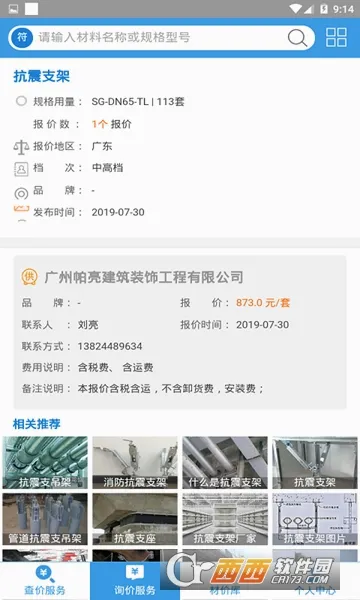The image size is (360, 600).
Task: Open the 消防抗震支架 recommendation tile
Action: pos(135,463)
